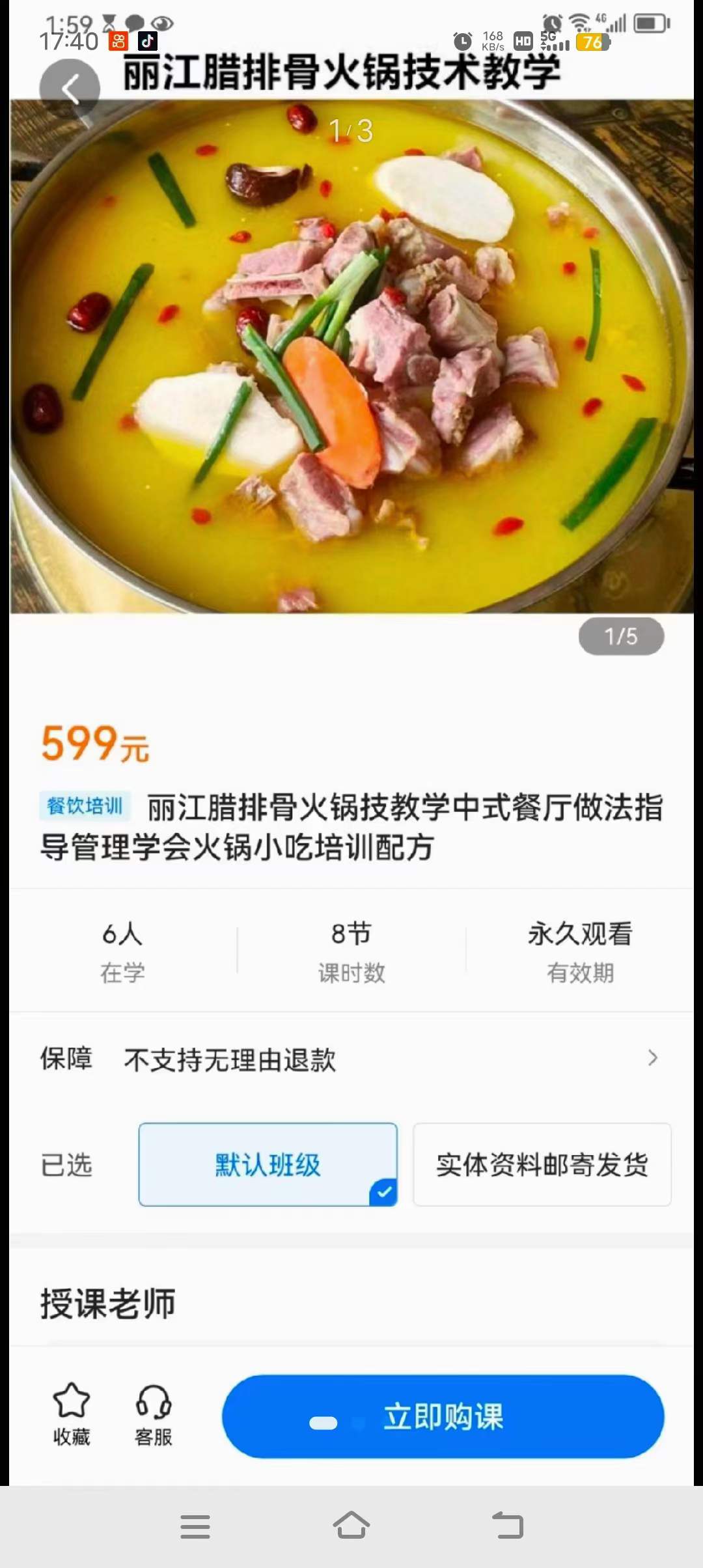Tap the TikTok notification icon in status bar
Image resolution: width=703 pixels, height=1568 pixels.
tap(146, 41)
